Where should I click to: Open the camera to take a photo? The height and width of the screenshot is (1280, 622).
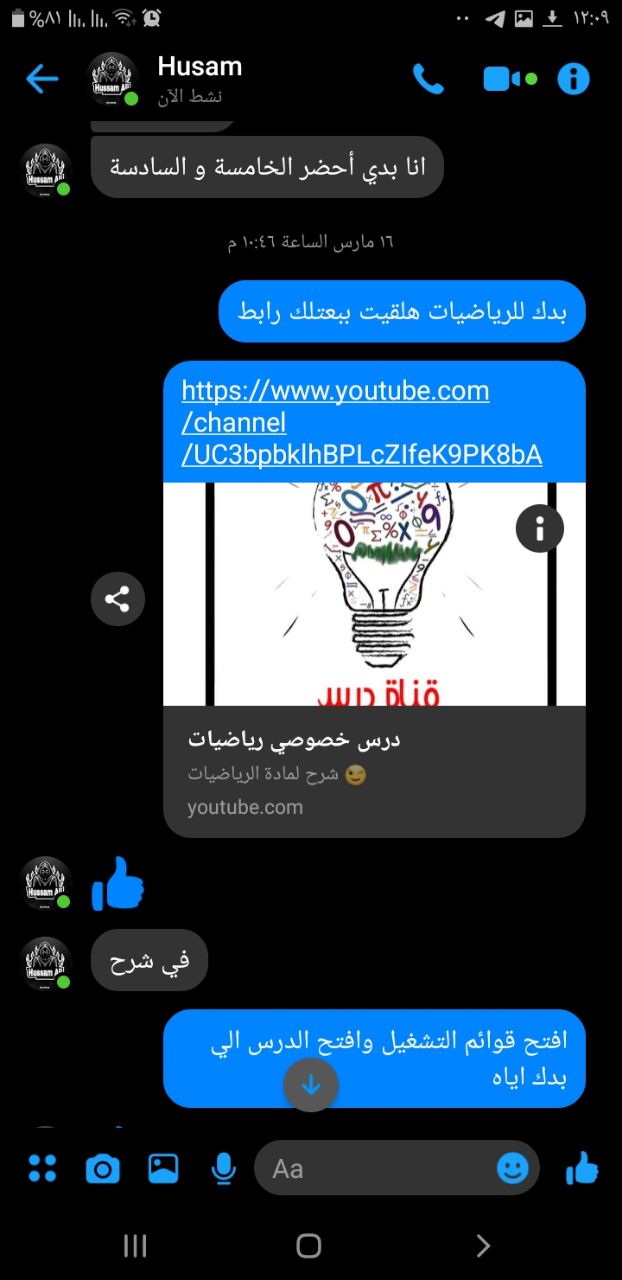[102, 1168]
